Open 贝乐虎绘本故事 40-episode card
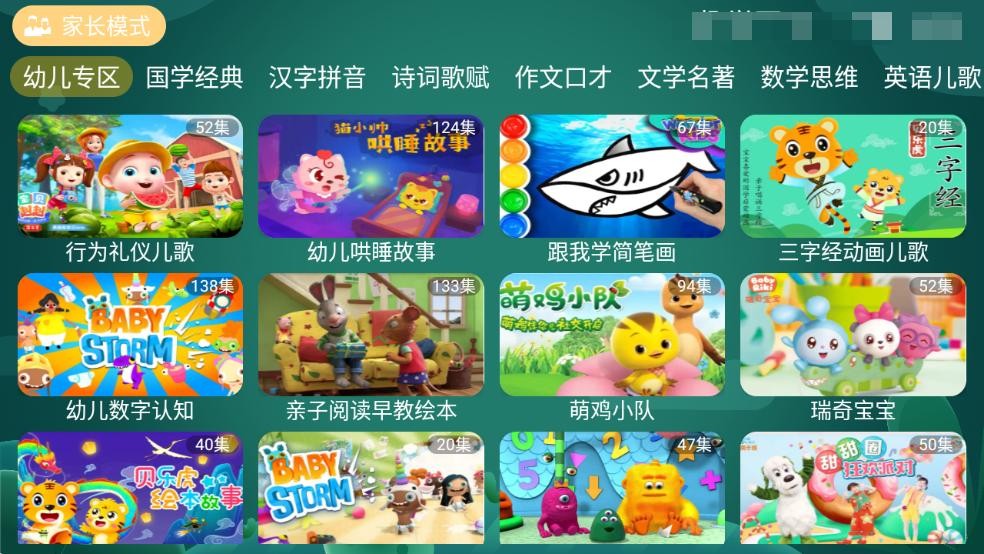The width and height of the screenshot is (984, 554). (130, 488)
